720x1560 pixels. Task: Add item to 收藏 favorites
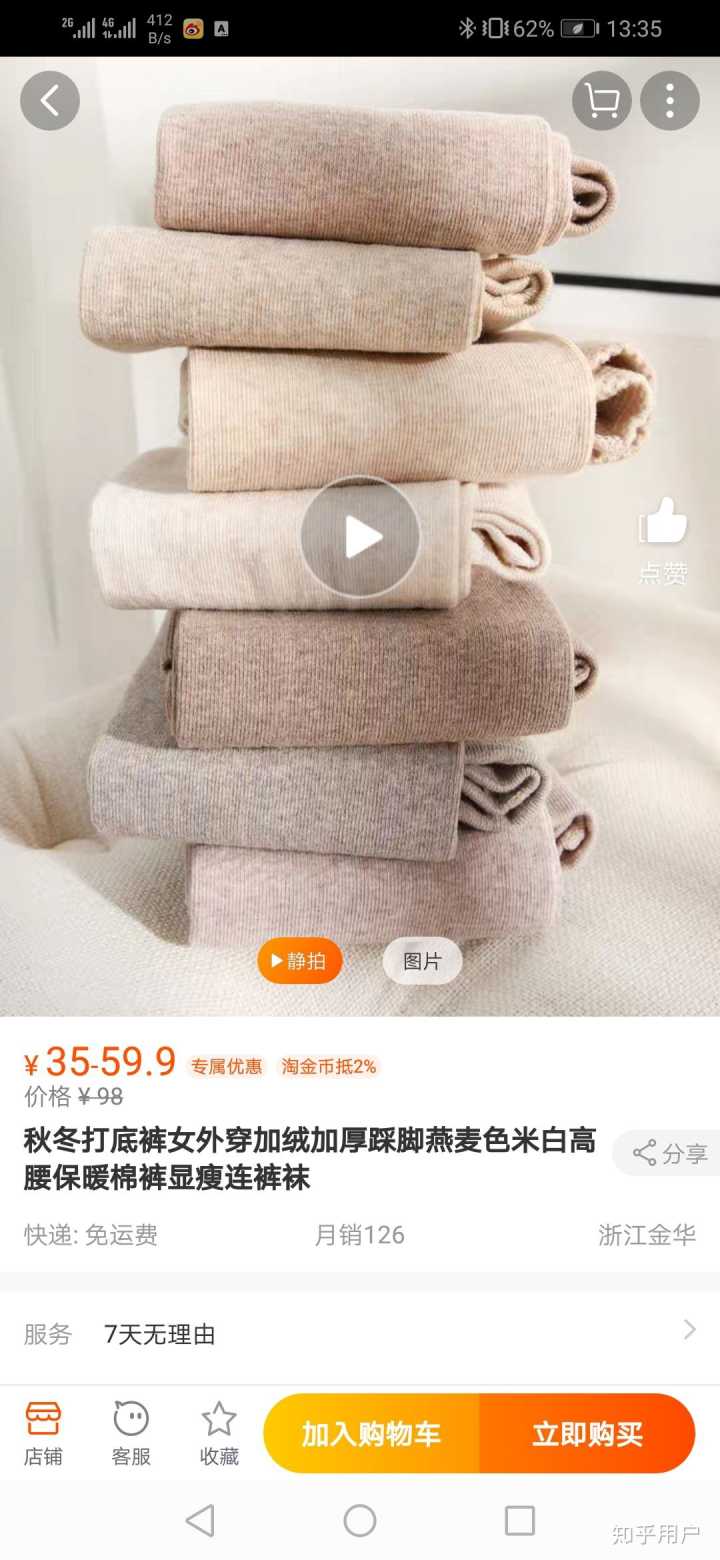219,1433
